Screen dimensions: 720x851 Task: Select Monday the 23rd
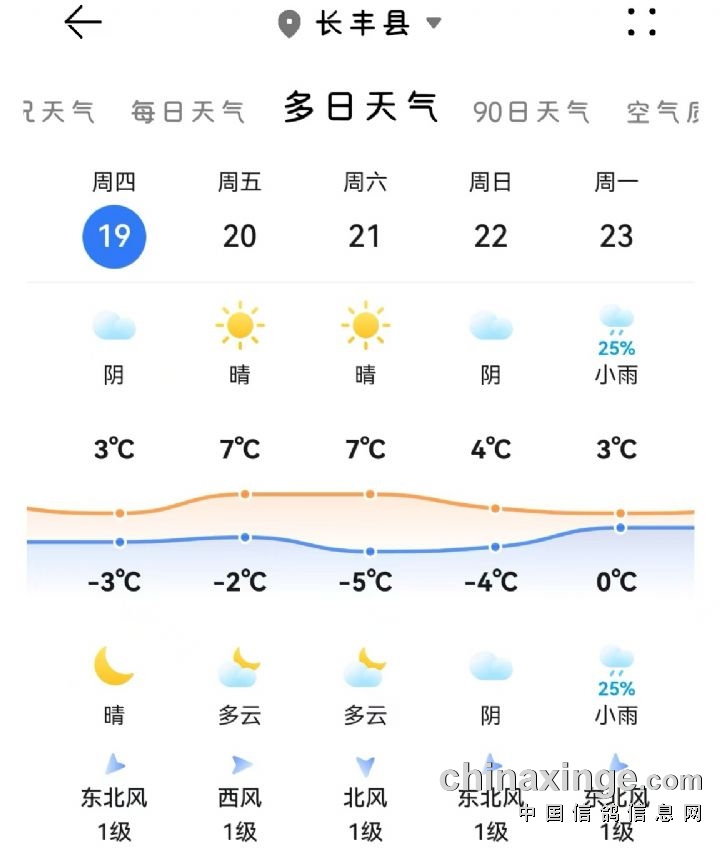[x=616, y=235]
